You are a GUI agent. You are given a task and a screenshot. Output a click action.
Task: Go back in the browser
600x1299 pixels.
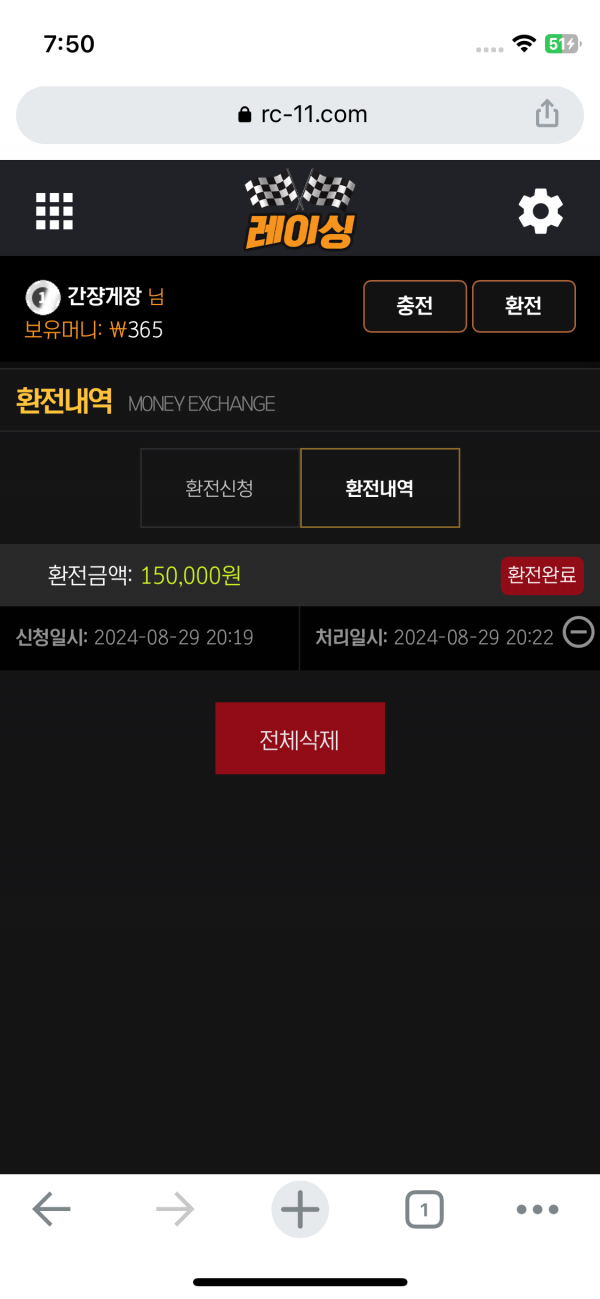(52, 1210)
